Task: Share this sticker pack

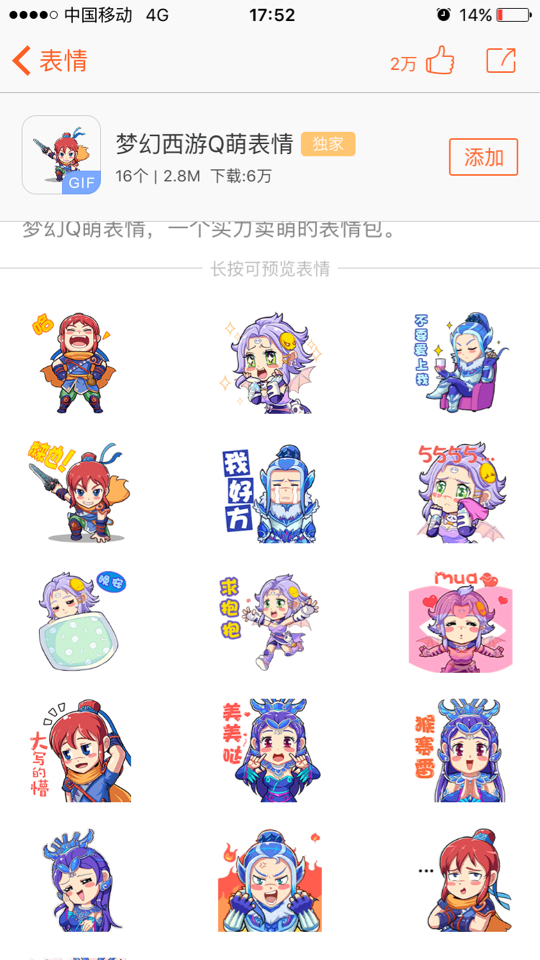Action: point(501,60)
